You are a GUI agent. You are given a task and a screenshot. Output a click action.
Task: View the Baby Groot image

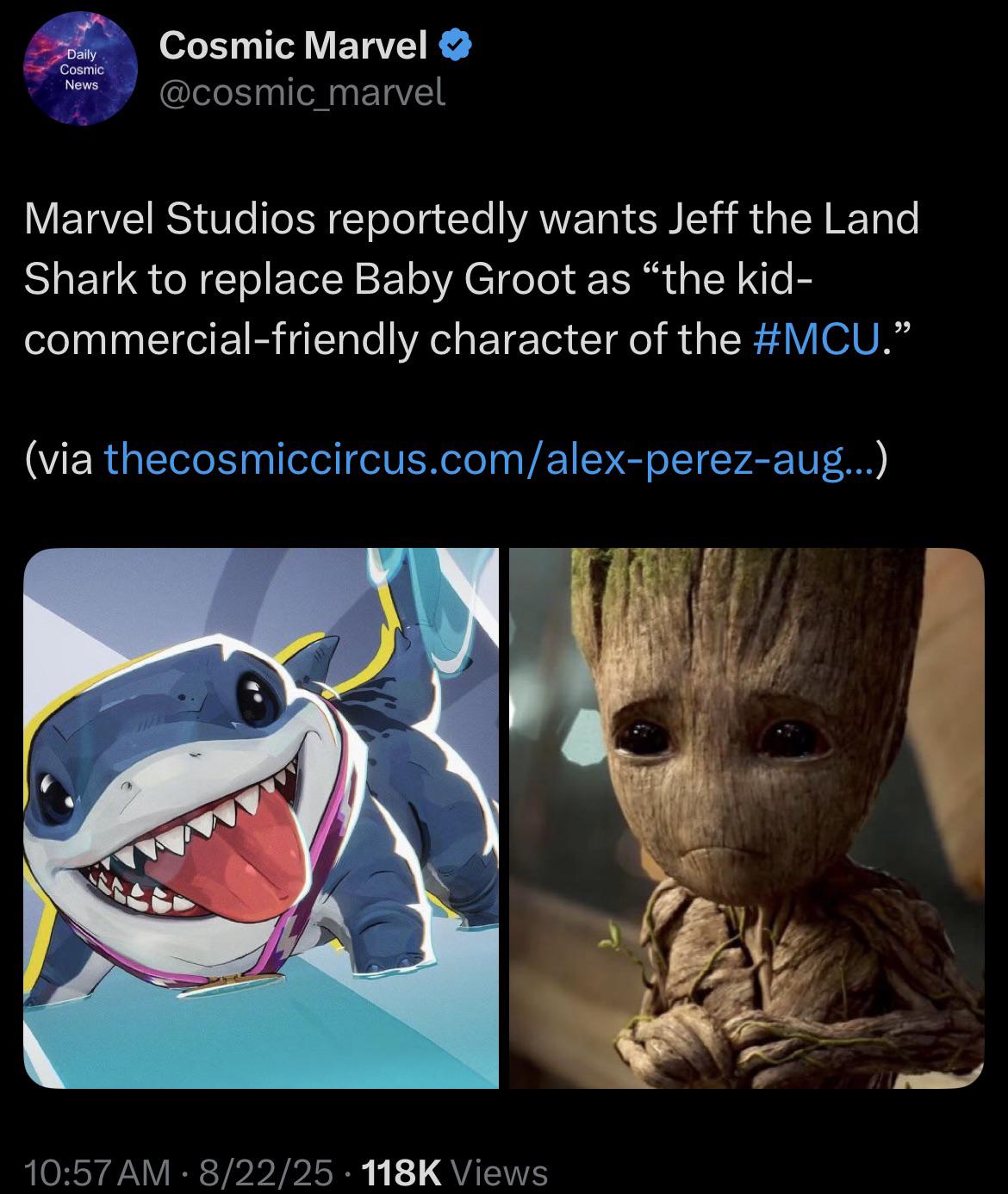(746, 818)
